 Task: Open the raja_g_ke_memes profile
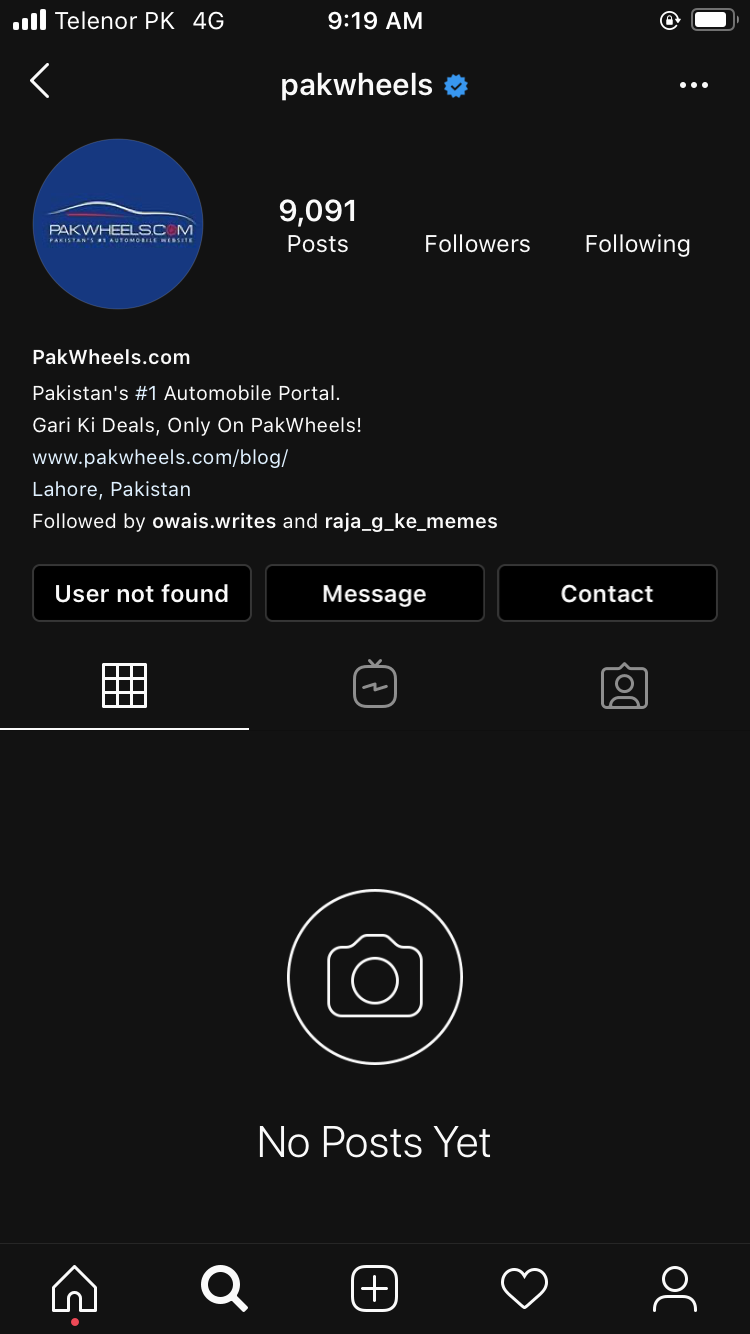[x=411, y=521]
